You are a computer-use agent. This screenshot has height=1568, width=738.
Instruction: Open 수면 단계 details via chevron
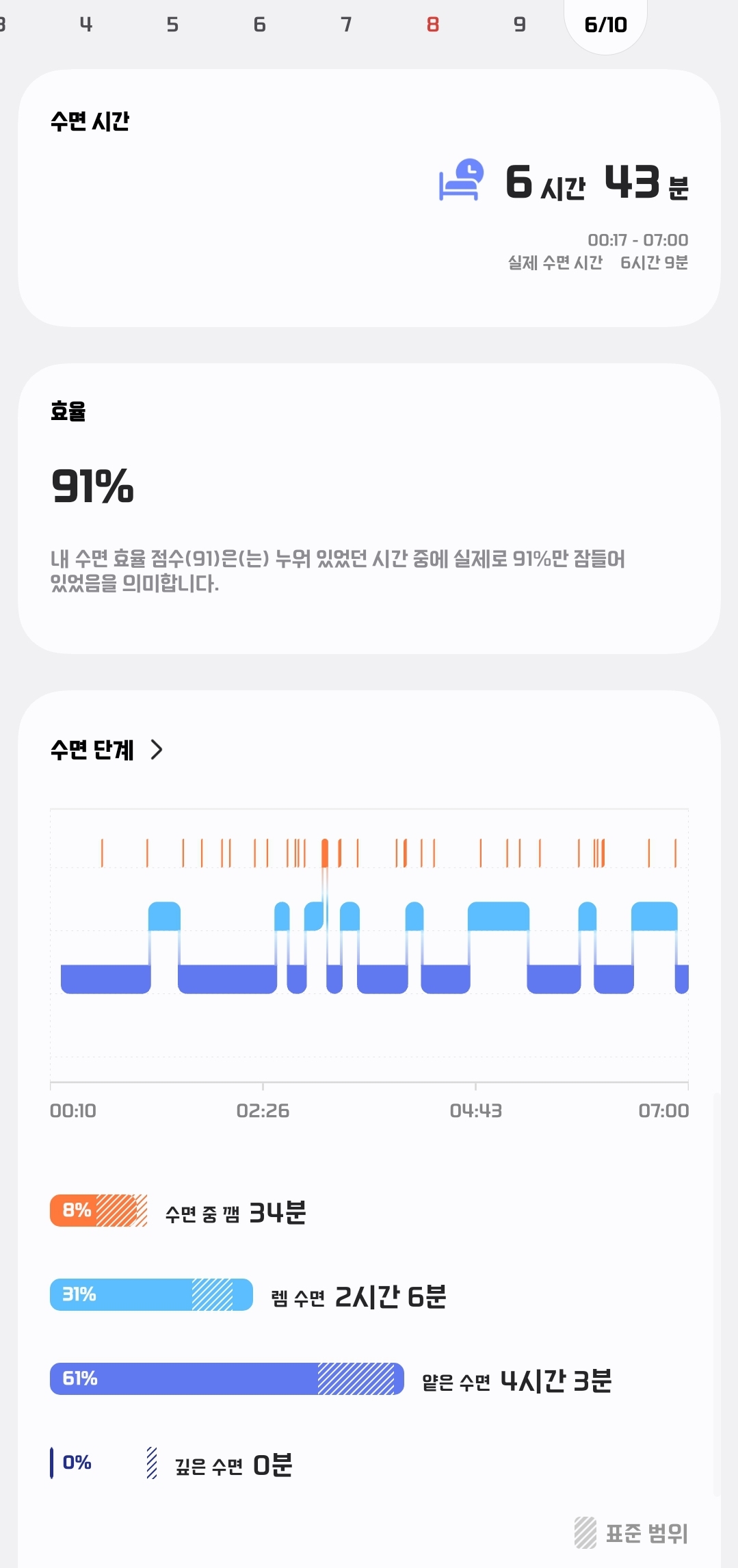pyautogui.click(x=157, y=750)
